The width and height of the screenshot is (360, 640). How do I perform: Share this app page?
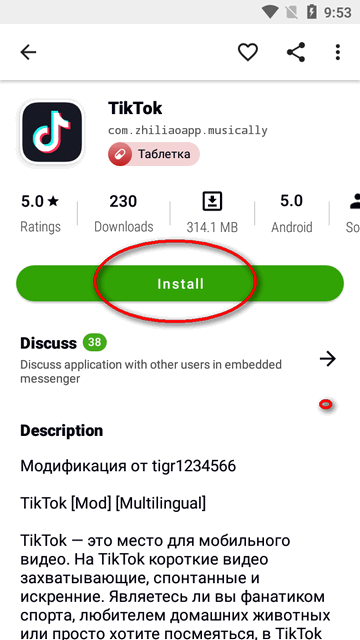click(x=296, y=52)
